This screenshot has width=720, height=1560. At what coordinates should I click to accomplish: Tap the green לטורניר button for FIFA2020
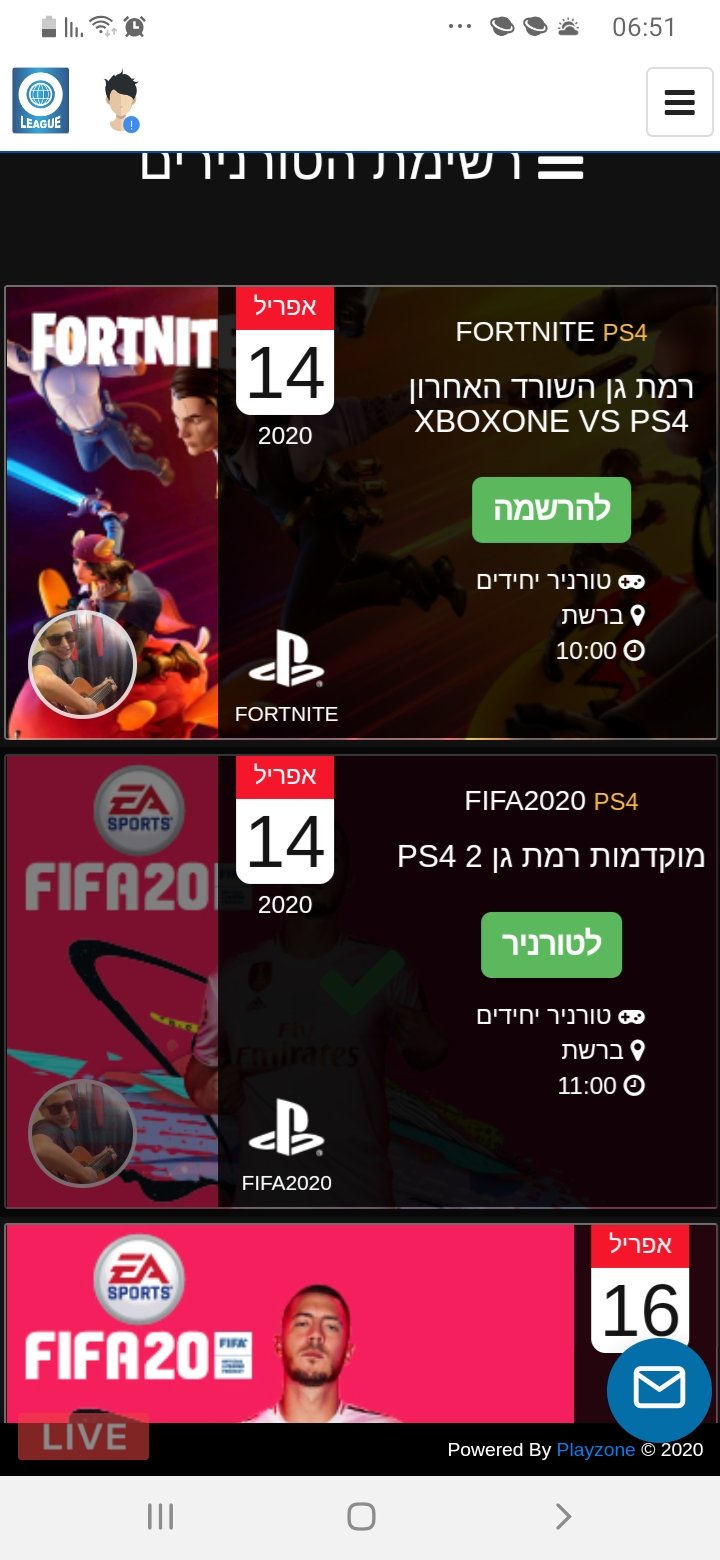(551, 945)
